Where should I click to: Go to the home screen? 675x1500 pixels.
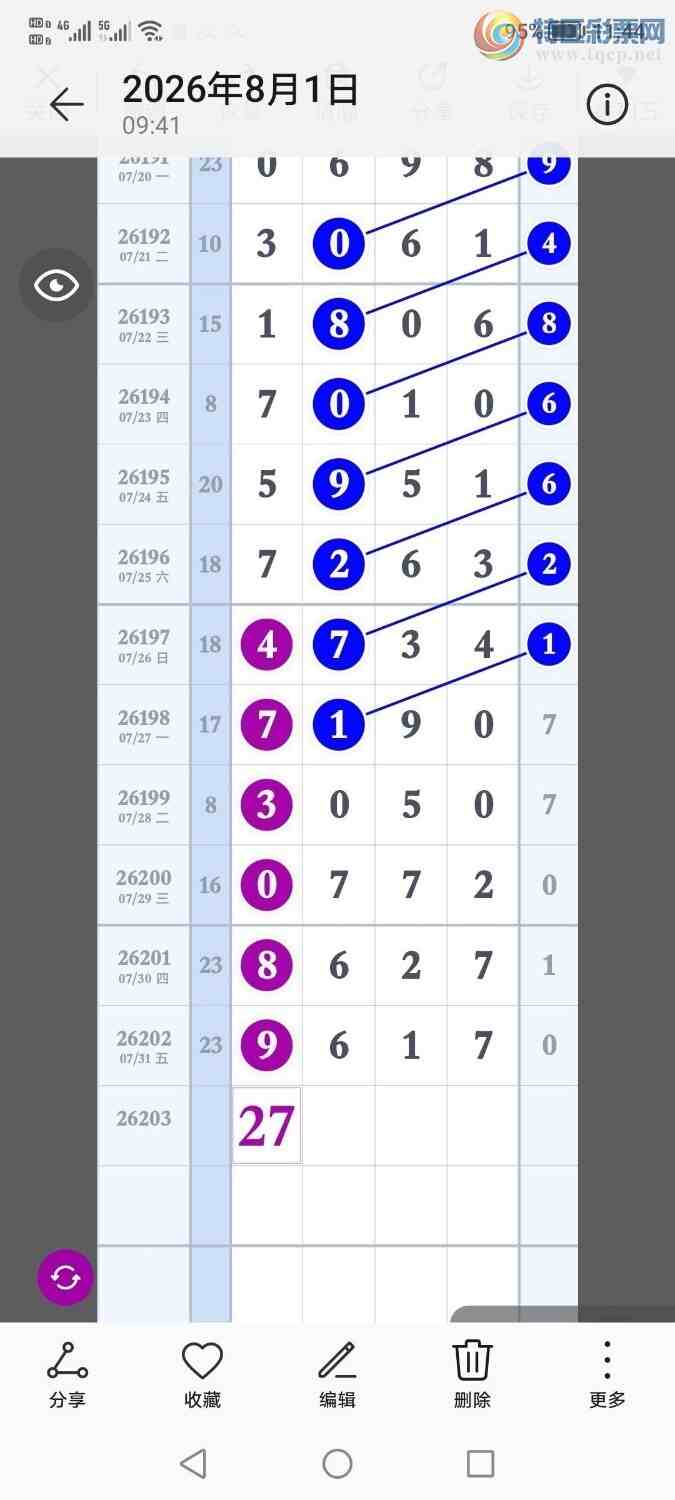point(337,1464)
